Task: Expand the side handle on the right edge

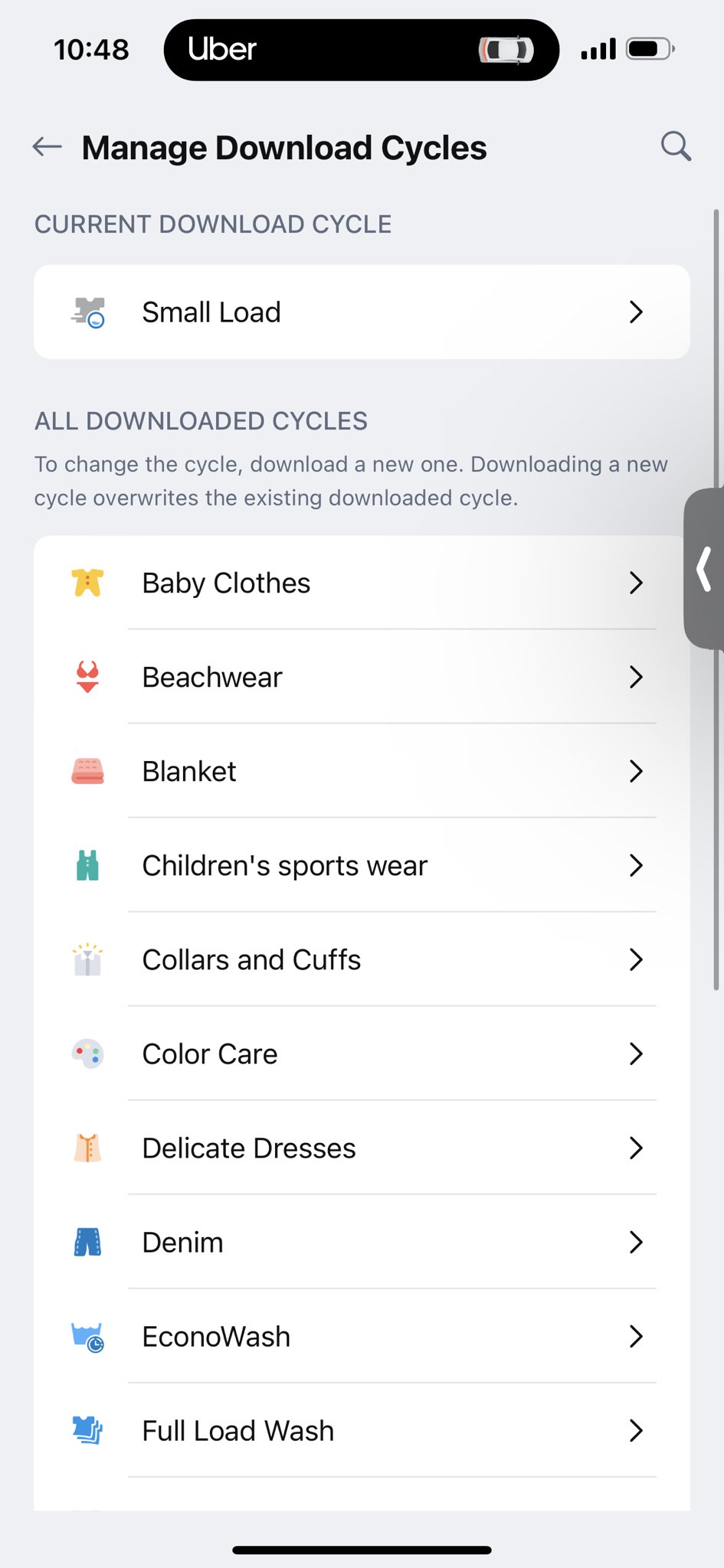Action: click(704, 569)
